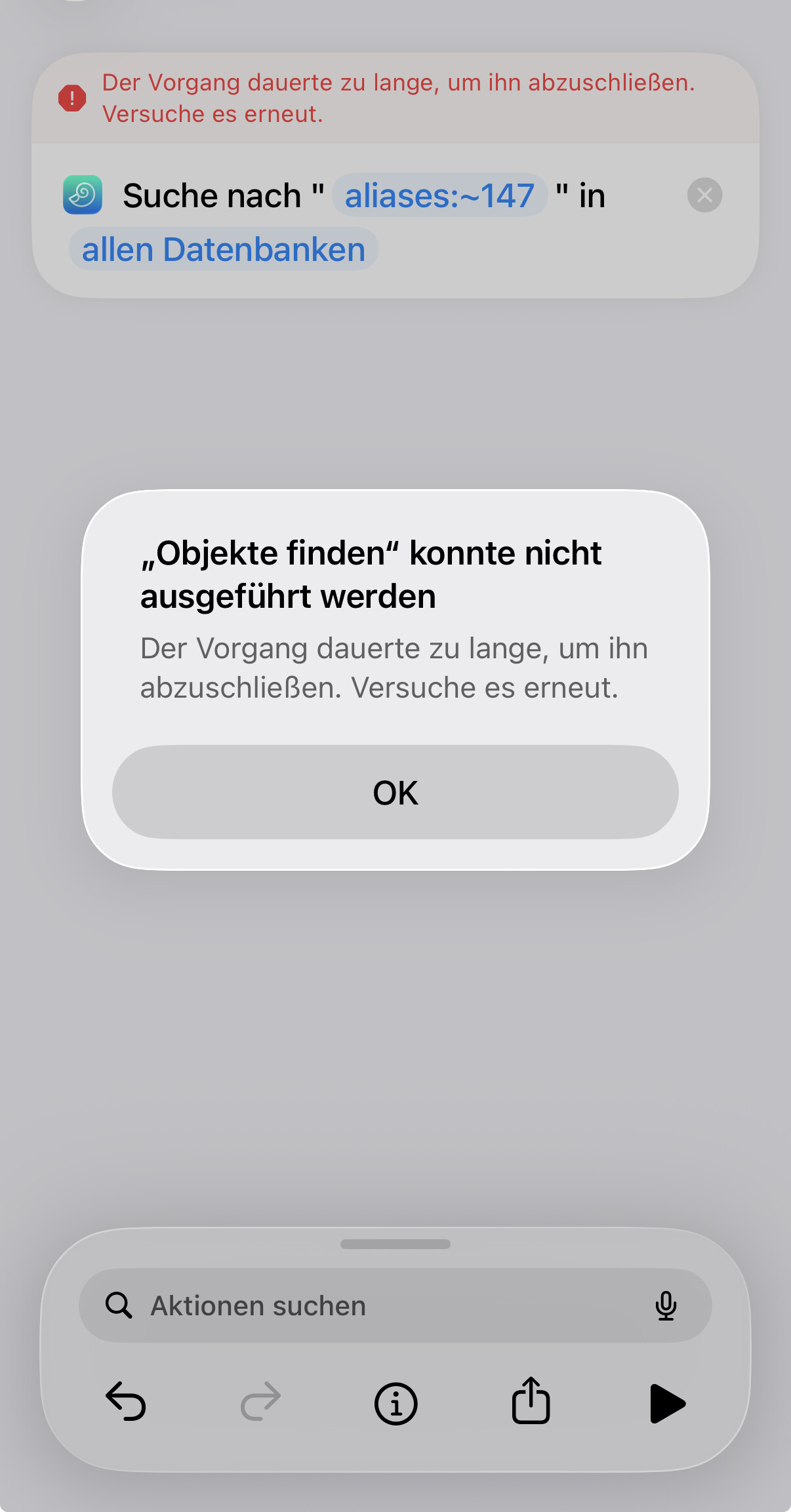
Task: Run the shortcut with the play button
Action: point(666,1403)
